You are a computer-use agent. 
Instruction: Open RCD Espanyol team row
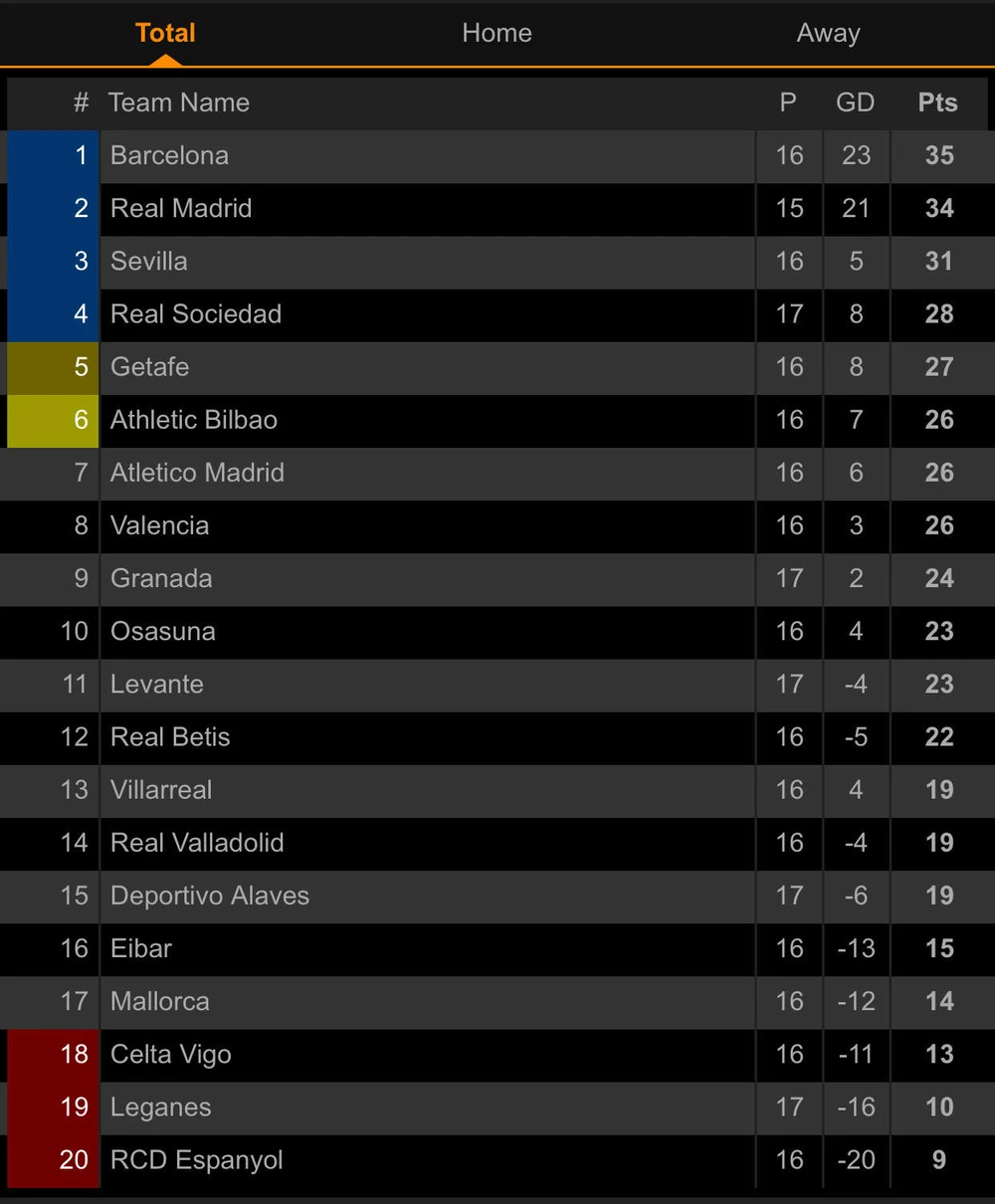point(197,1160)
